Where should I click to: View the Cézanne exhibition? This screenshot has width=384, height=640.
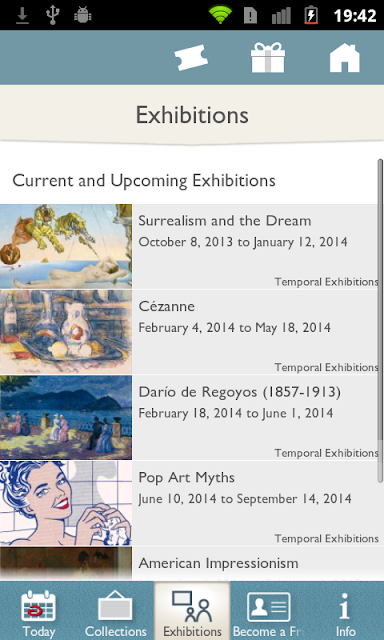click(192, 332)
